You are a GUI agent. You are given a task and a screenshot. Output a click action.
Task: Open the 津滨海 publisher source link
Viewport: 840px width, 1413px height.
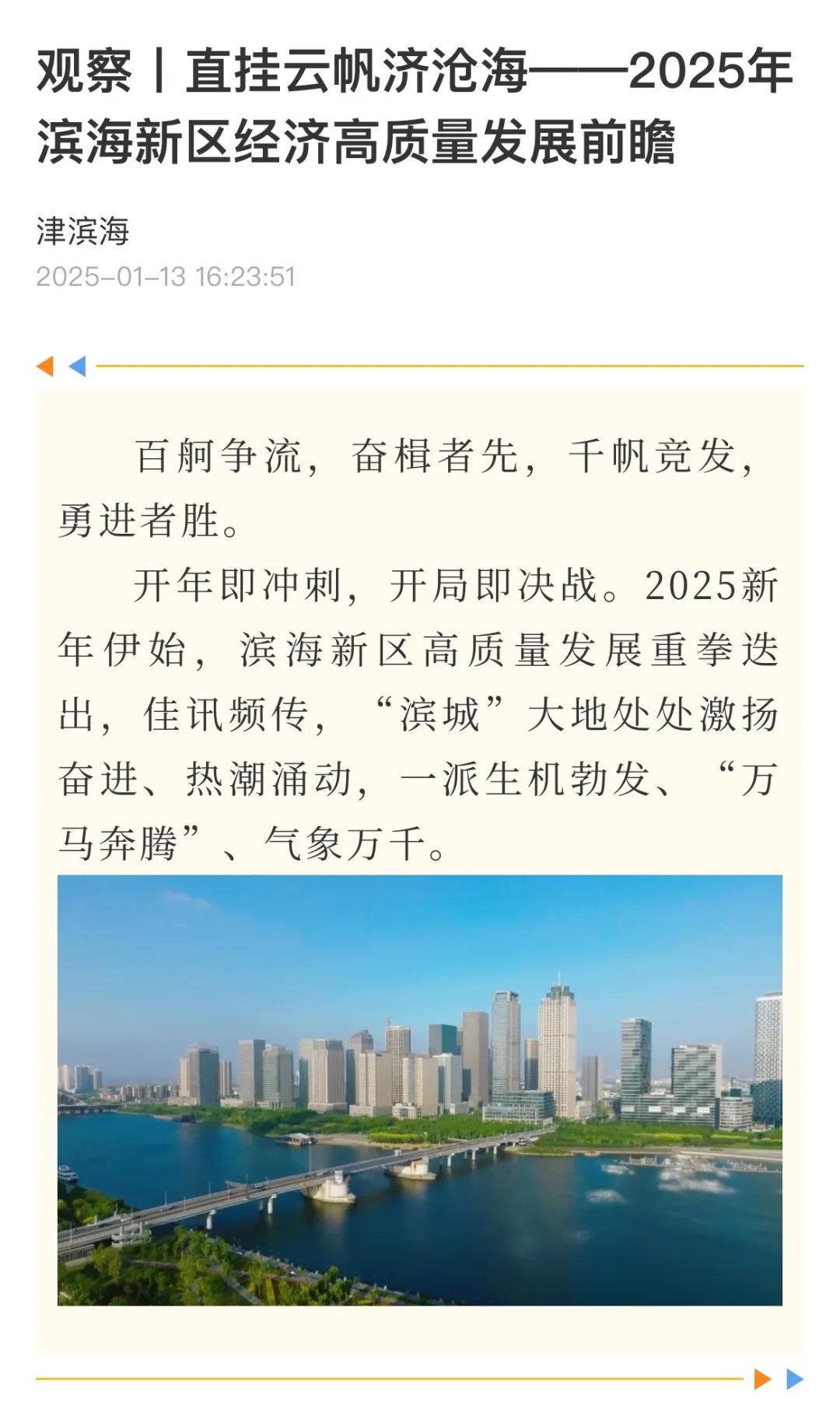82,231
